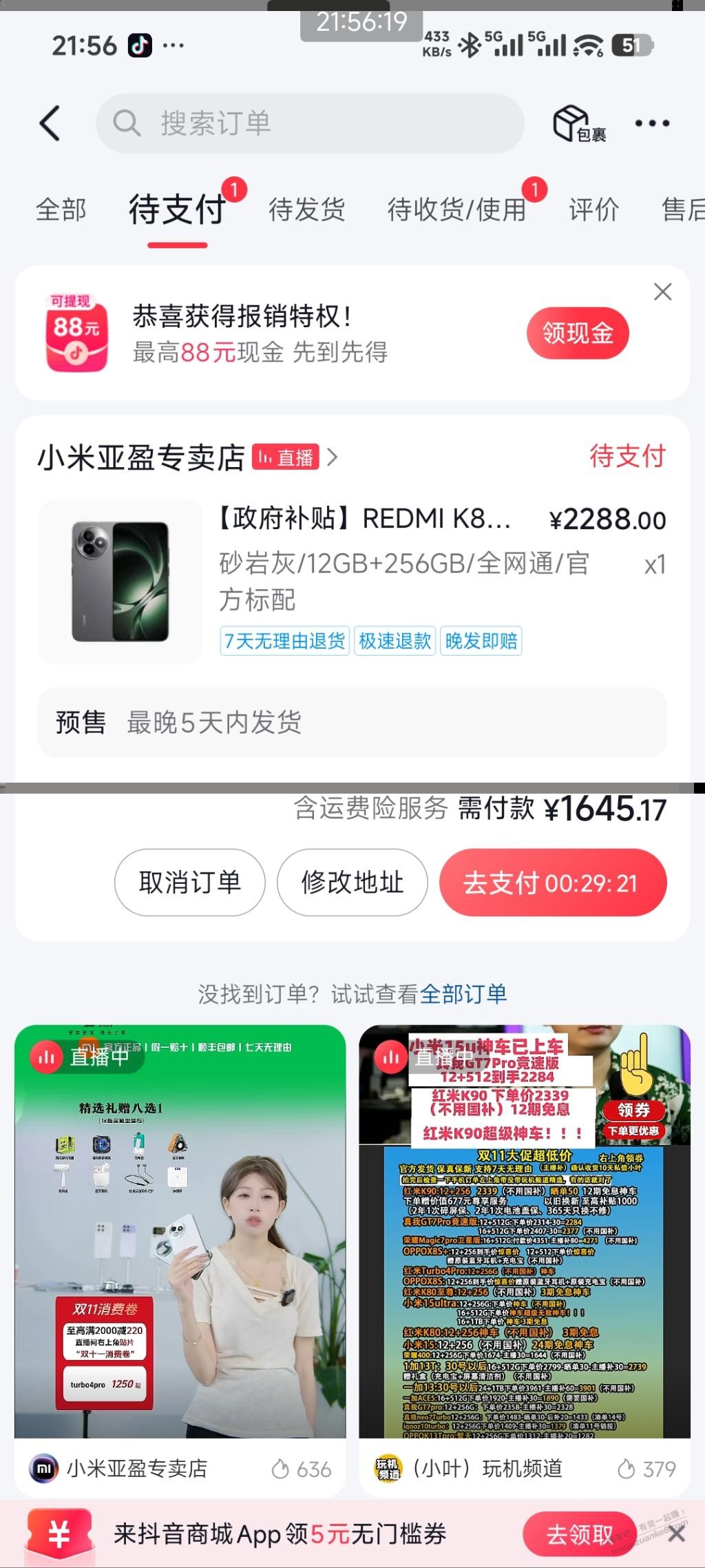705x1568 pixels.
Task: Tap 去领取 to claim the 5元 coupon
Action: (579, 1534)
